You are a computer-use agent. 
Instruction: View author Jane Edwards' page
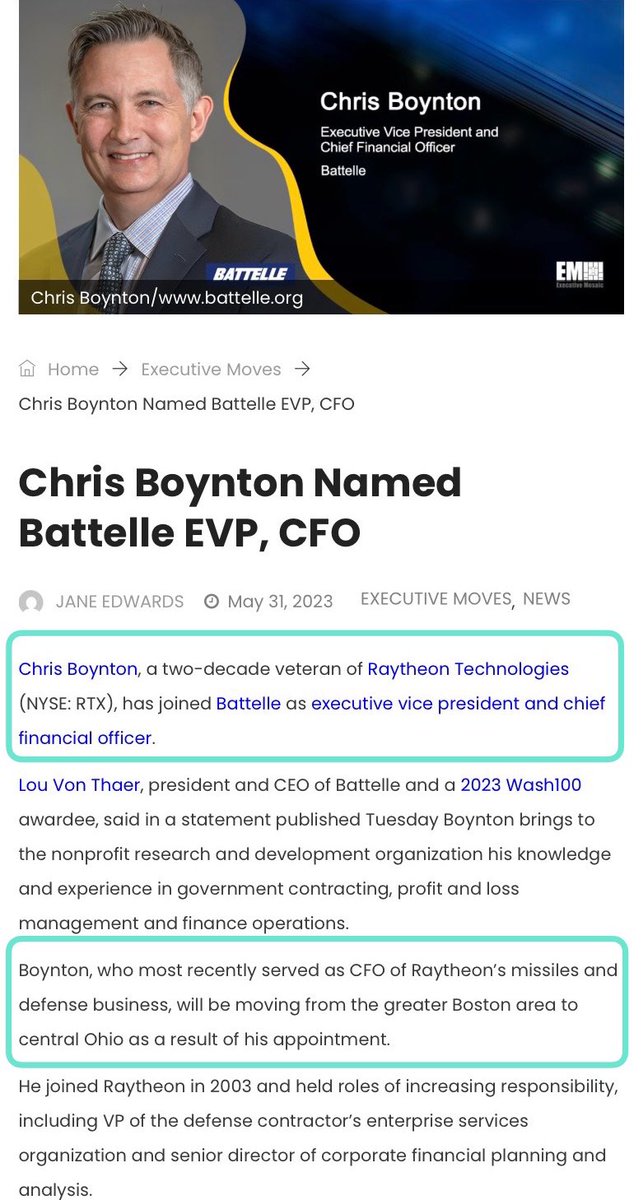119,601
